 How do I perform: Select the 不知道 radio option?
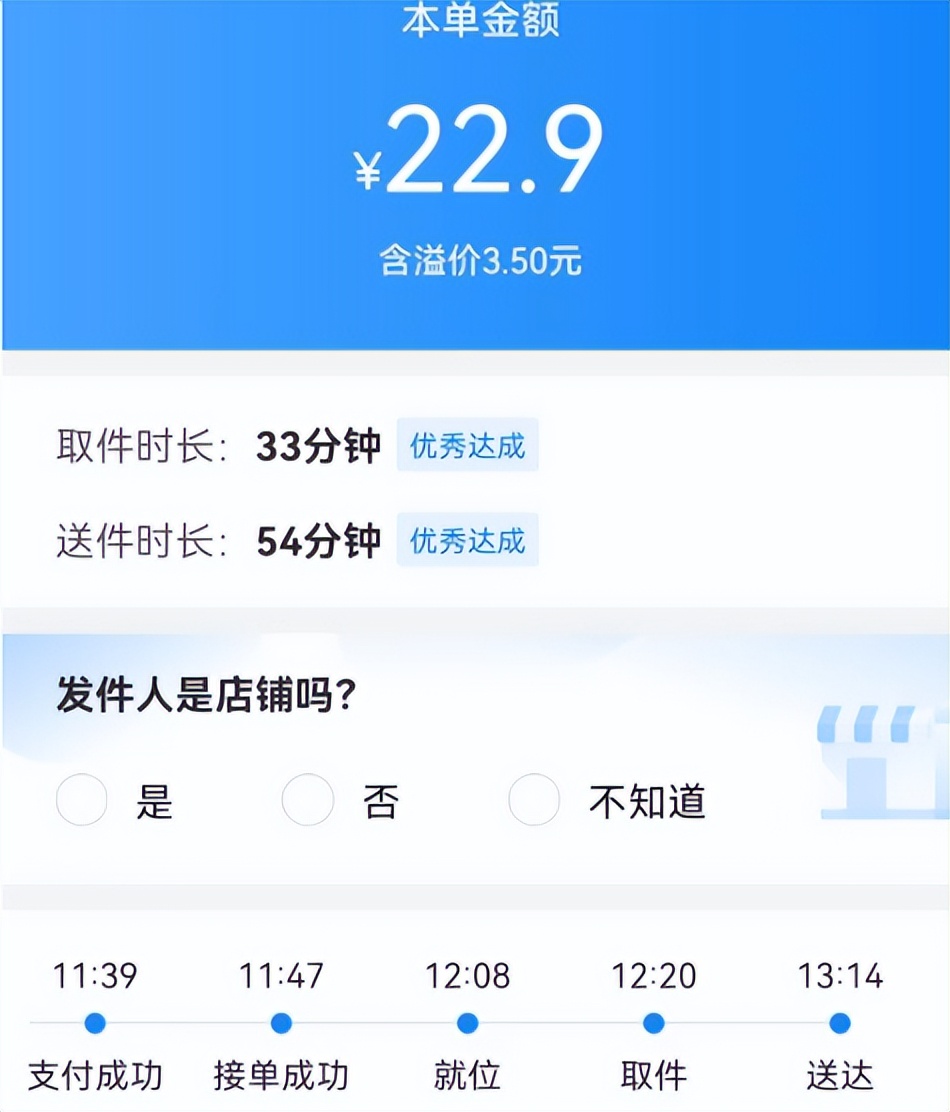(535, 799)
